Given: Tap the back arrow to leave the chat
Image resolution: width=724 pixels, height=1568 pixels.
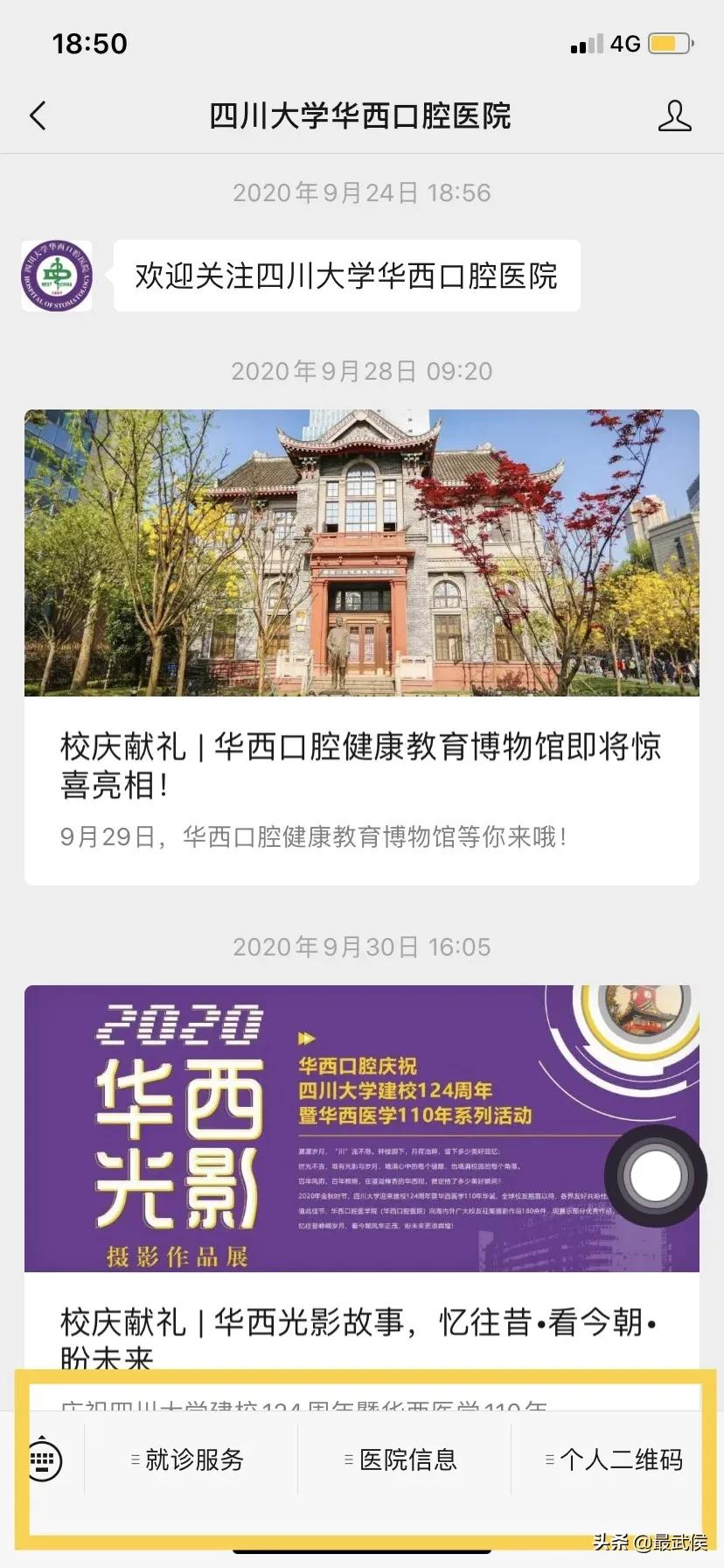Looking at the screenshot, I should (x=37, y=115).
